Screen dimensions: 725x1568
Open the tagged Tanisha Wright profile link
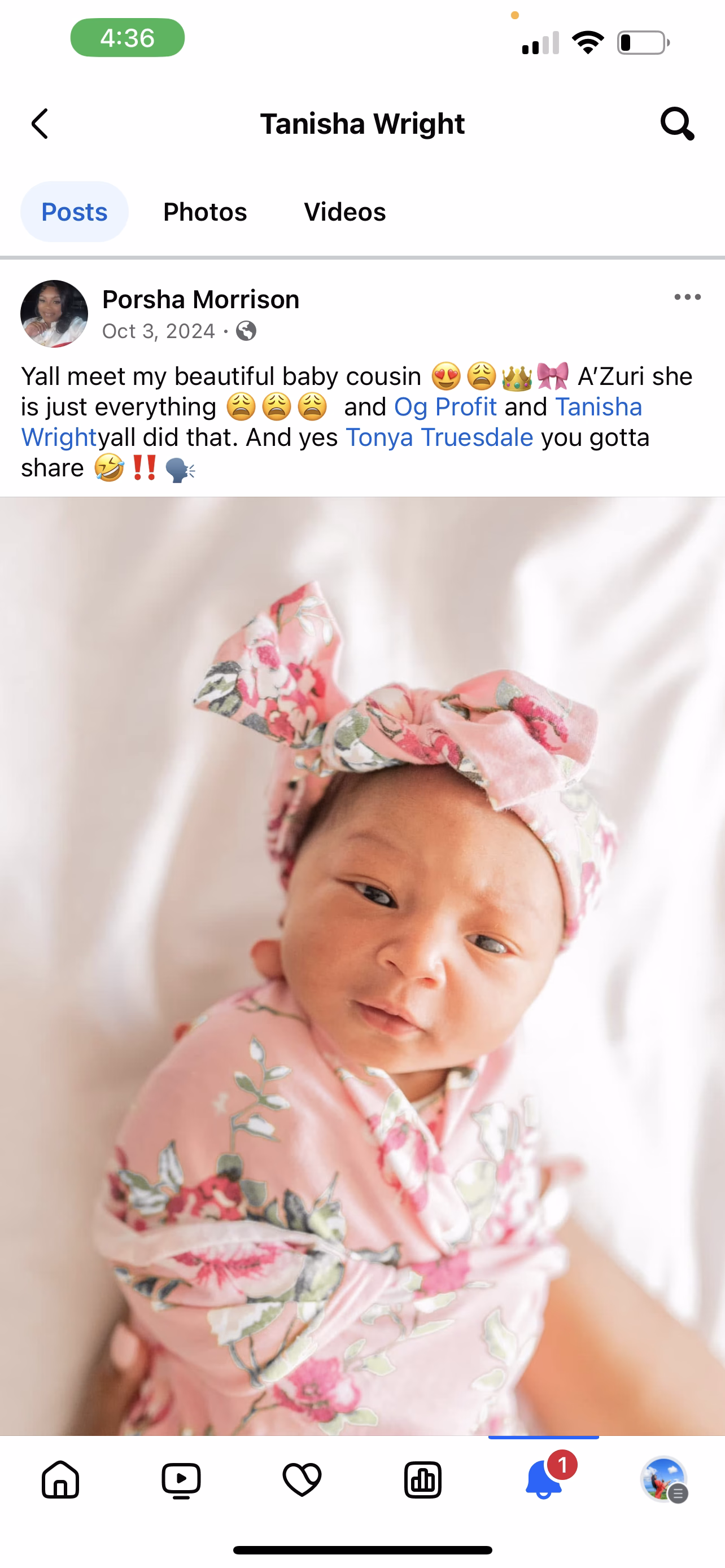598,406
